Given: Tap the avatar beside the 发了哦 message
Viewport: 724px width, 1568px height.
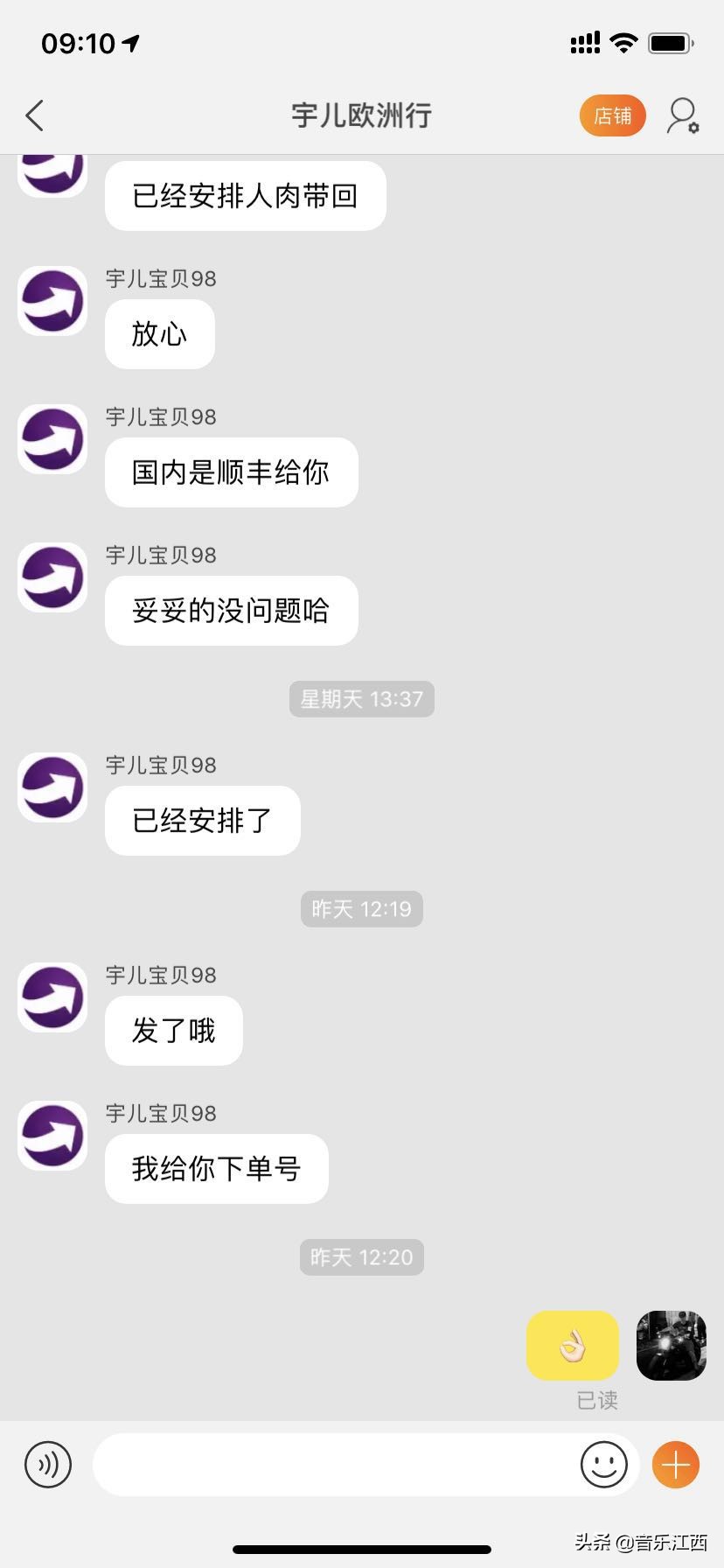Looking at the screenshot, I should pos(51,996).
